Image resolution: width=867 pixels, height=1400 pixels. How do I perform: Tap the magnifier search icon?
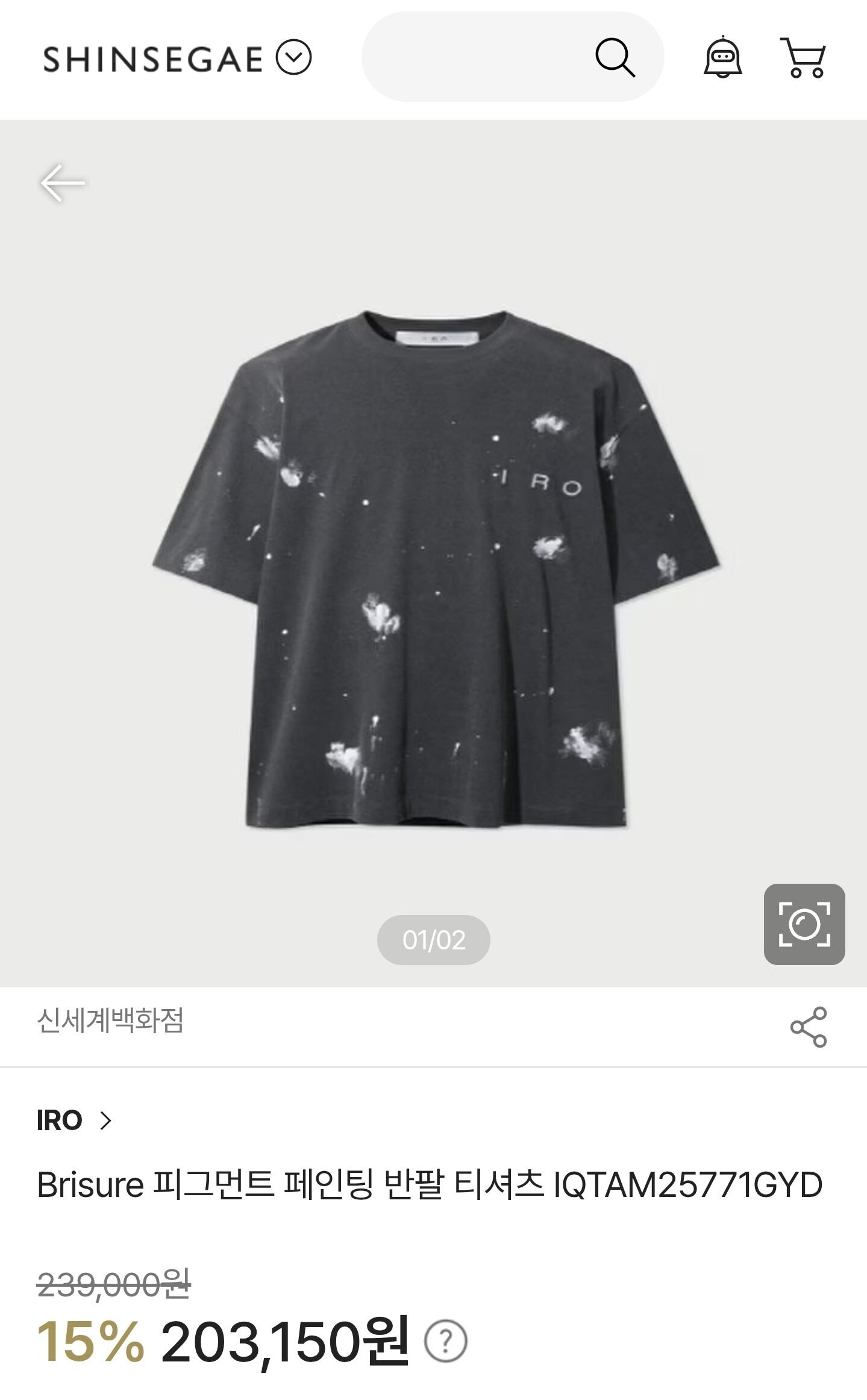[x=615, y=58]
